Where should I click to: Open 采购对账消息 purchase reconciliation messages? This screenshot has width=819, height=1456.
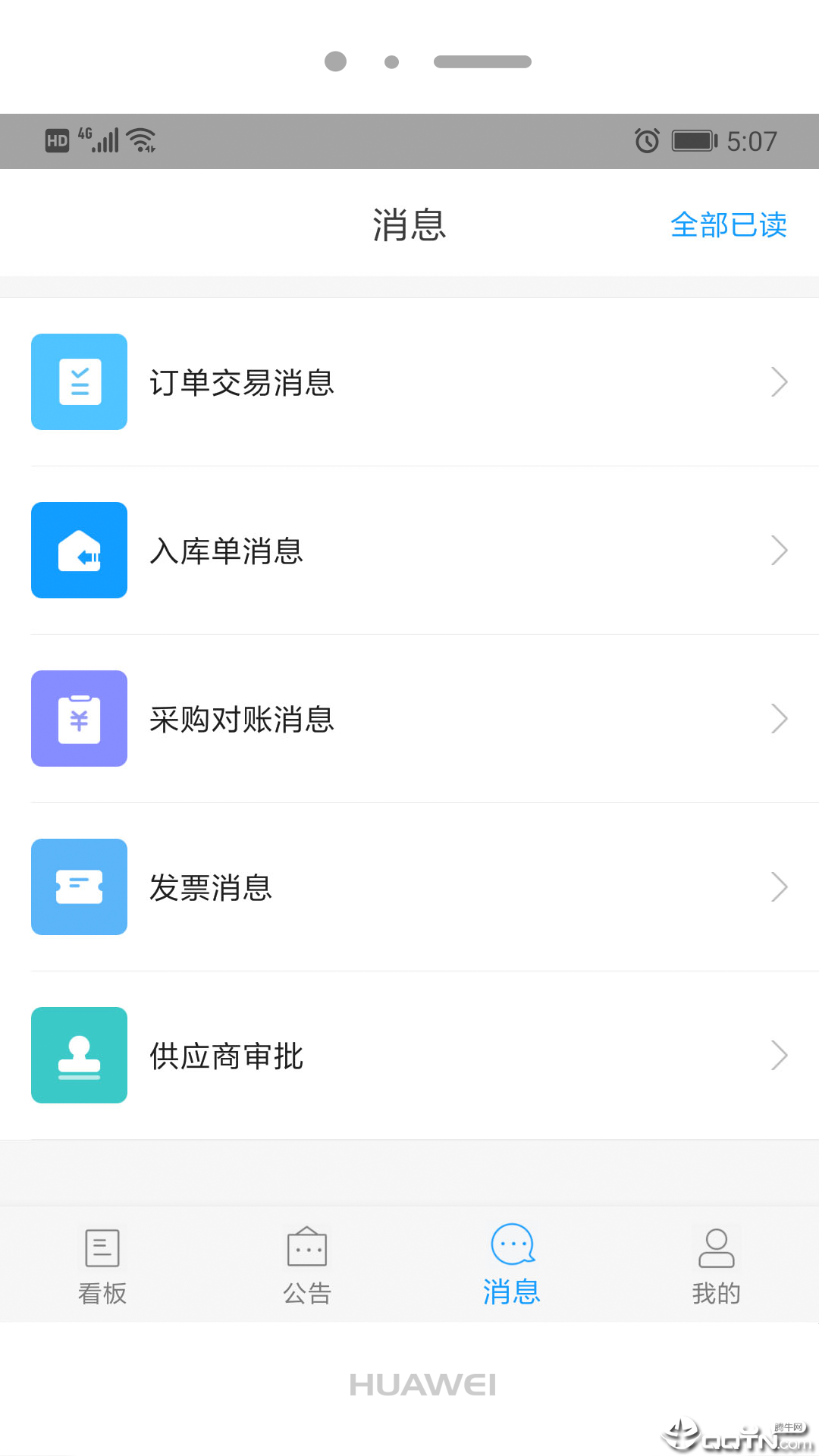[x=409, y=719]
